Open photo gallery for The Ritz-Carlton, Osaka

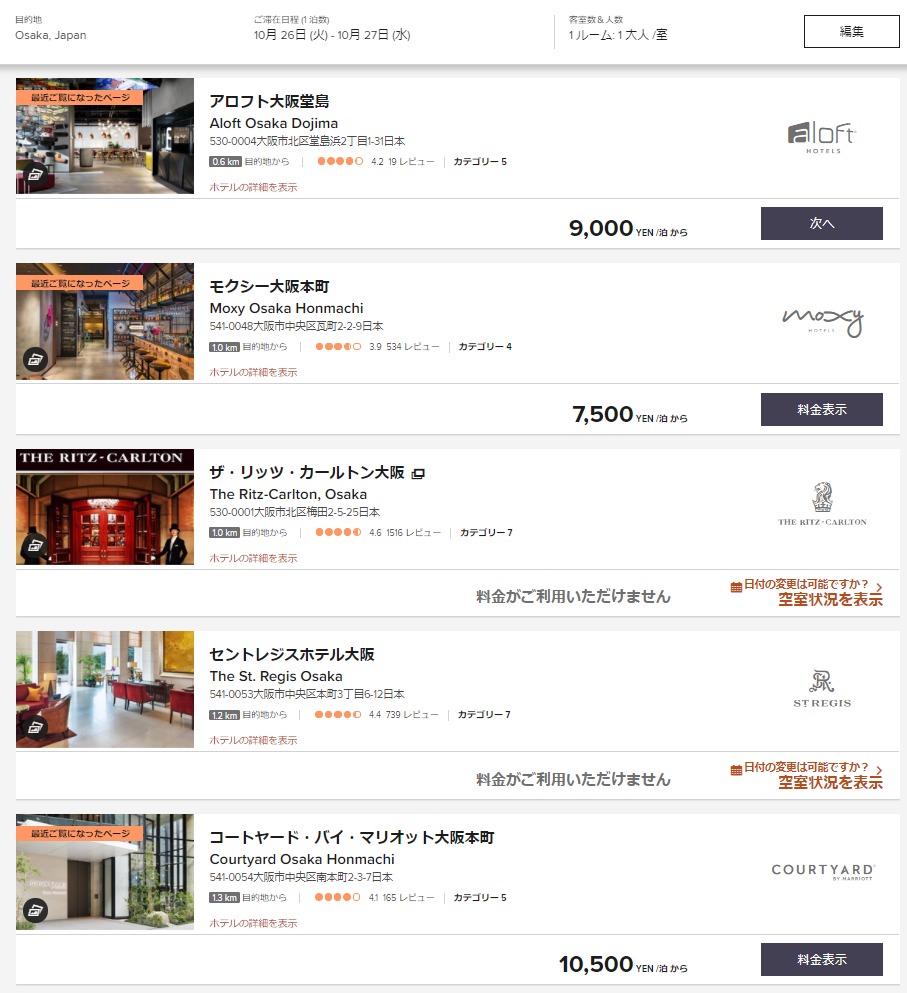pos(36,546)
